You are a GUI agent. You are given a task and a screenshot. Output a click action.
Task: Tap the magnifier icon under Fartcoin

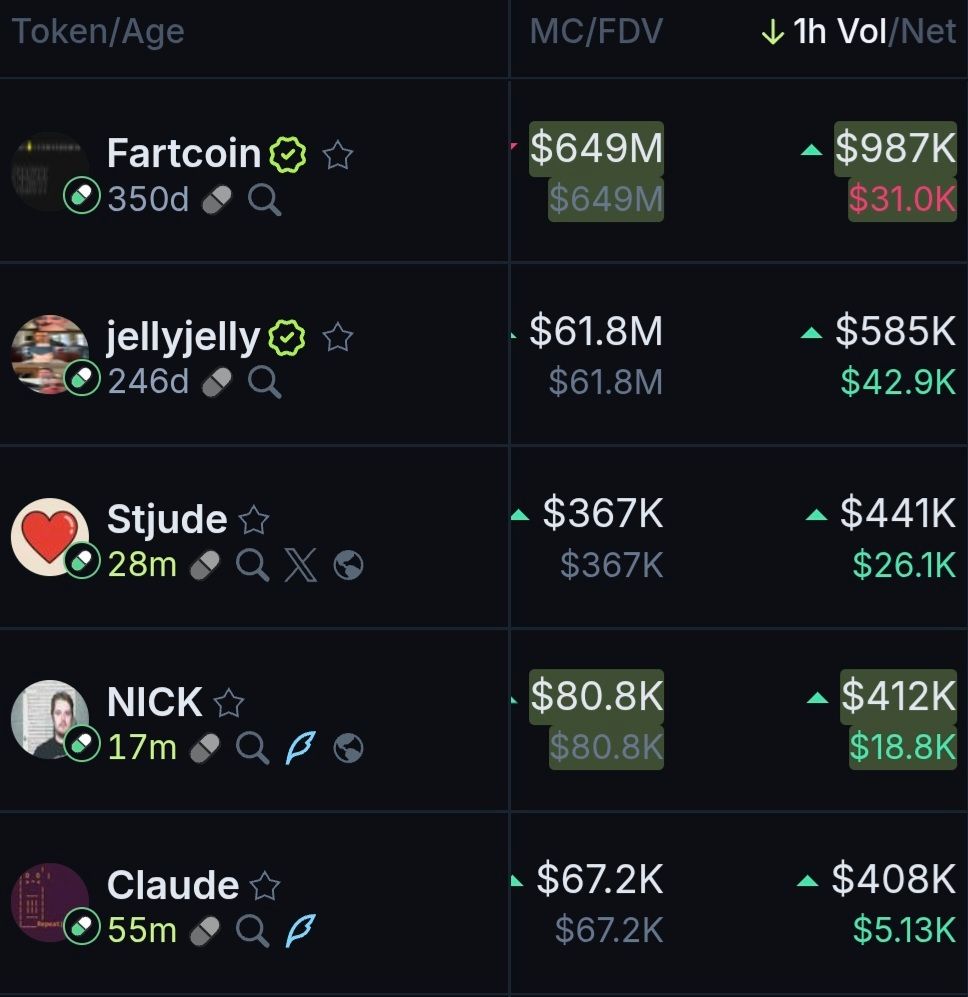point(264,201)
